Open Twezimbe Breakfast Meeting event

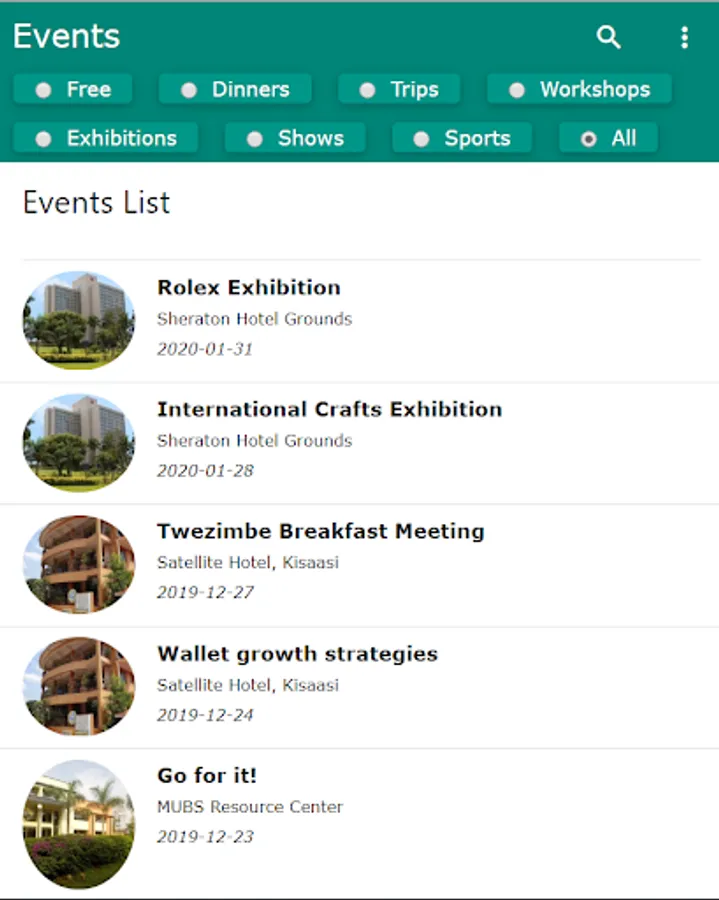coord(359,565)
